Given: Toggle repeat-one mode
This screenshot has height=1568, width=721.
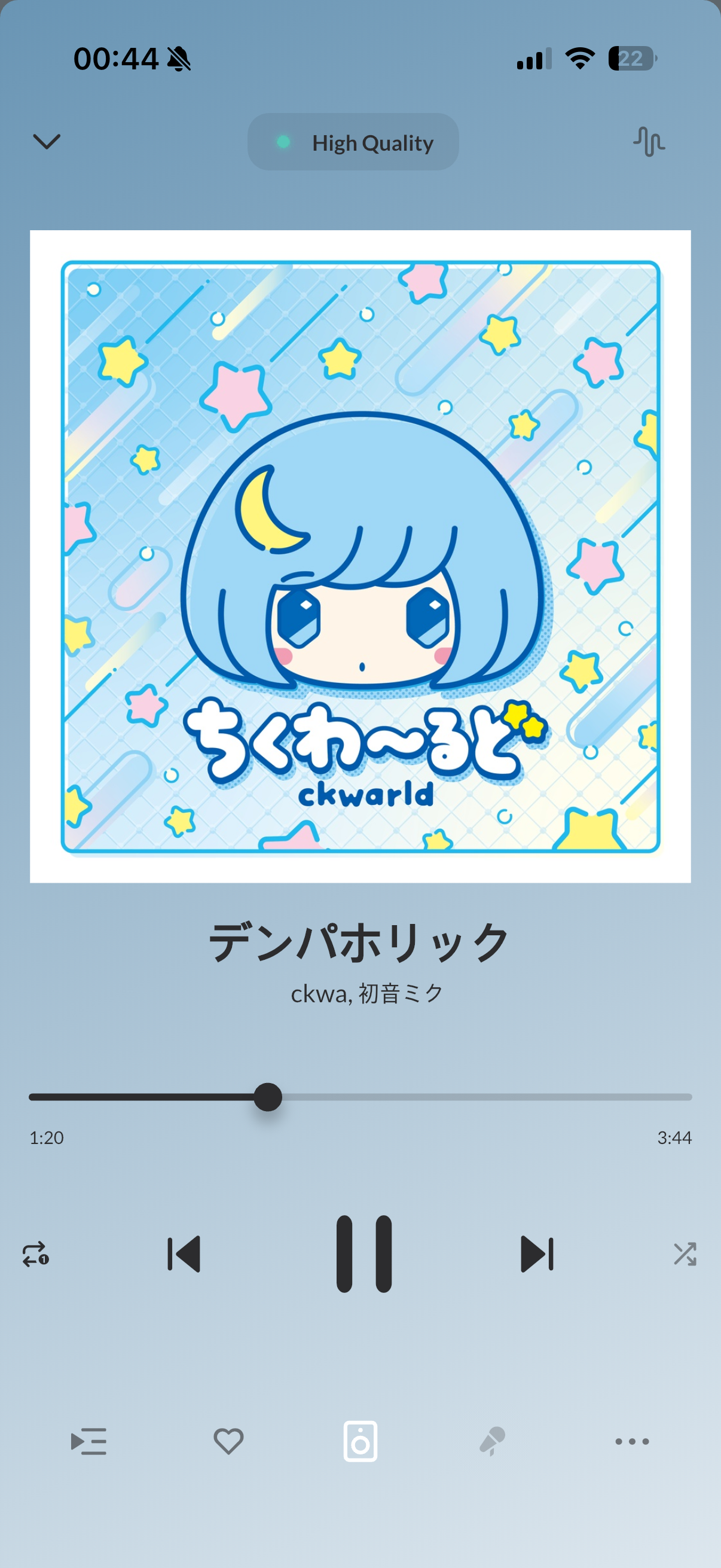Looking at the screenshot, I should (35, 1254).
